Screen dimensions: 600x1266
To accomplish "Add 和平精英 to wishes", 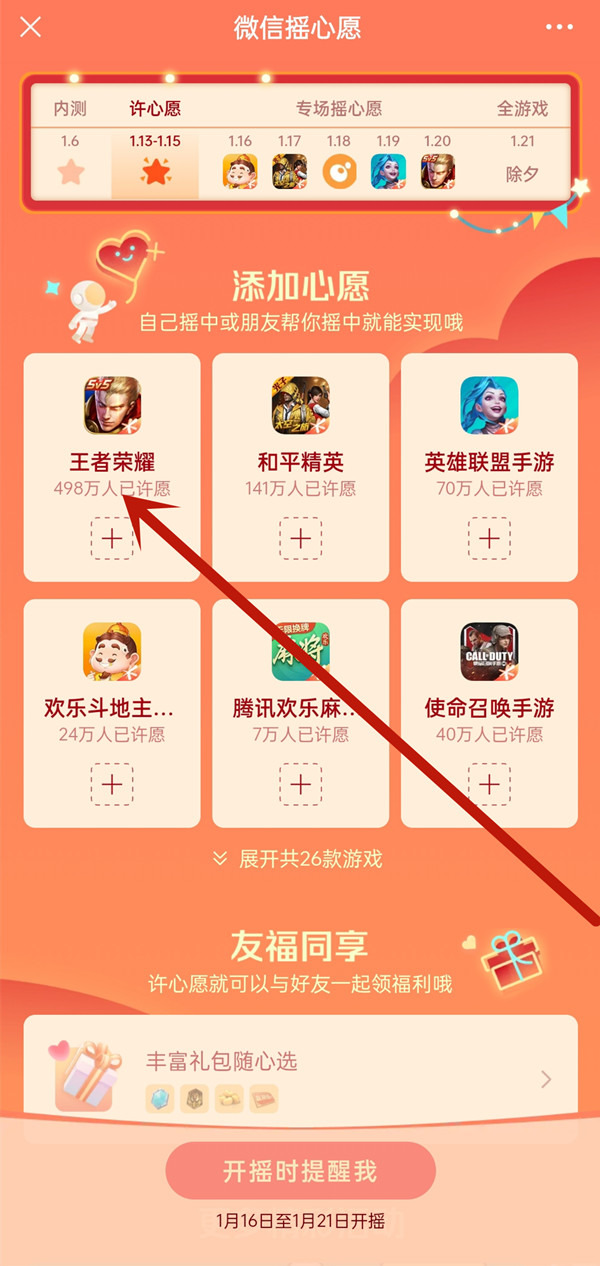I will click(300, 538).
